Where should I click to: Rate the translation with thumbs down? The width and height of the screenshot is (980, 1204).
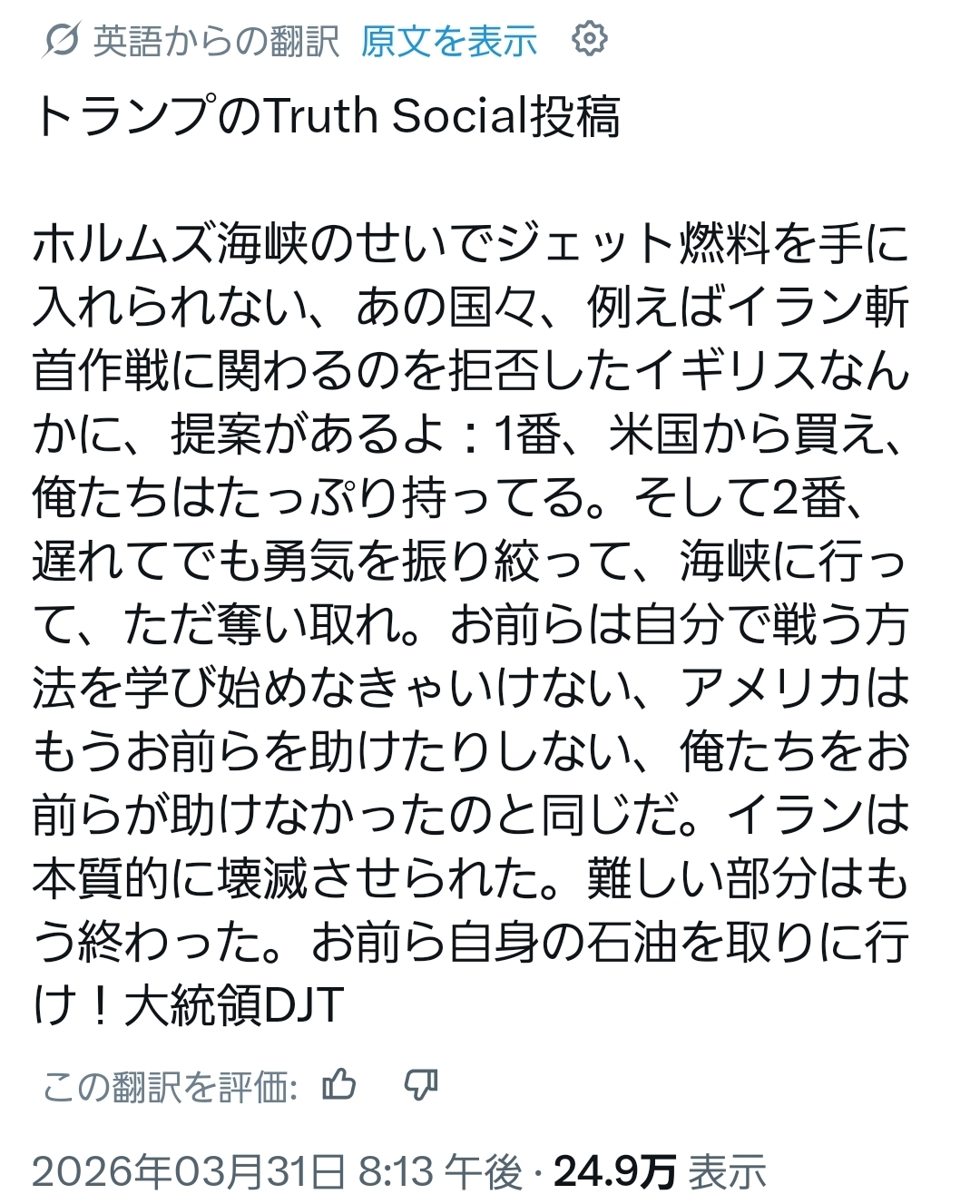(421, 1084)
